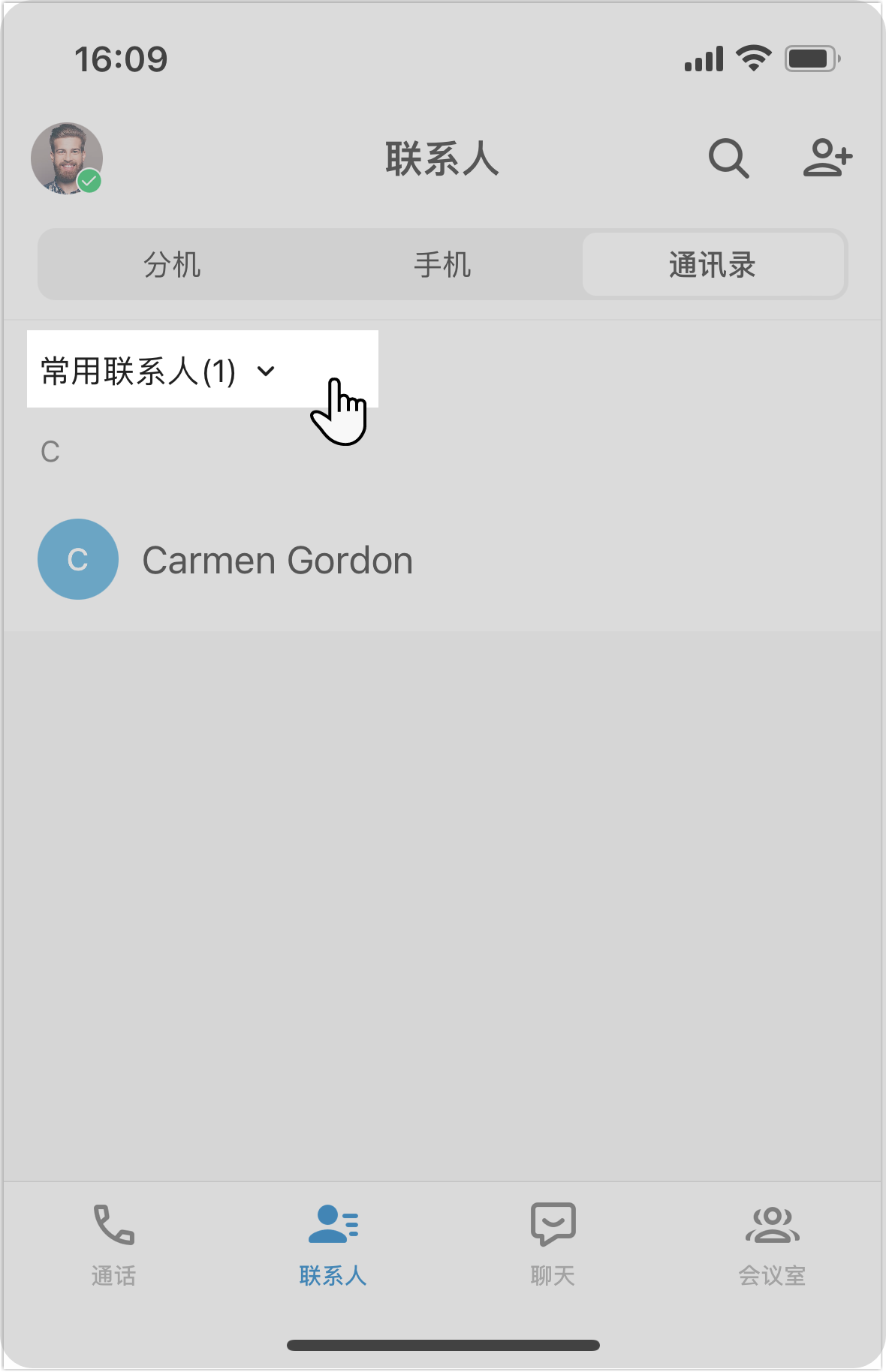This screenshot has height=1372, width=886.
Task: Open the 聊天 tab
Action: pos(553,1244)
